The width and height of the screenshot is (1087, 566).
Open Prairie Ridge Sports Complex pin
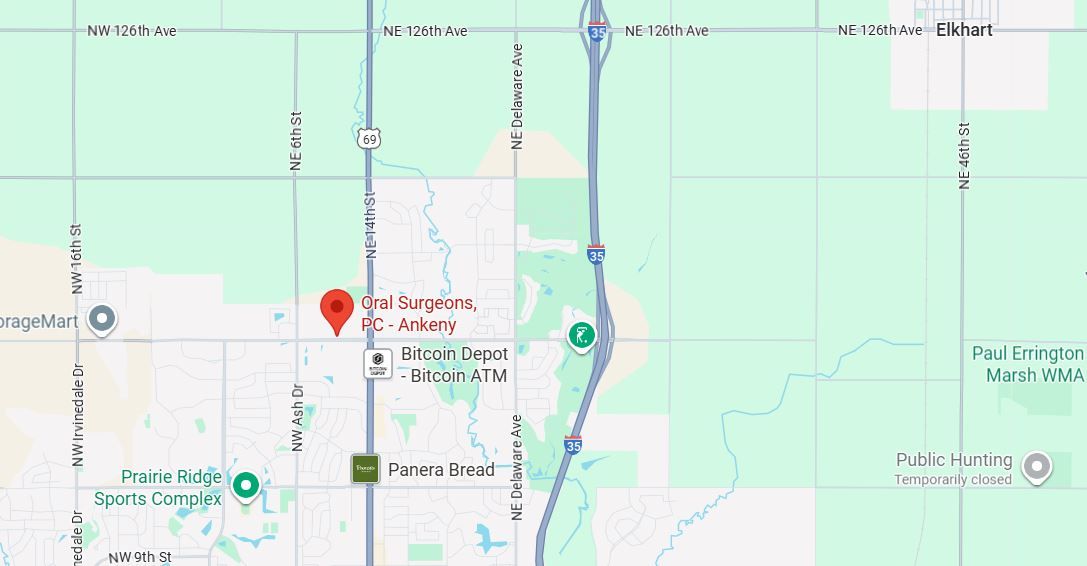click(246, 486)
